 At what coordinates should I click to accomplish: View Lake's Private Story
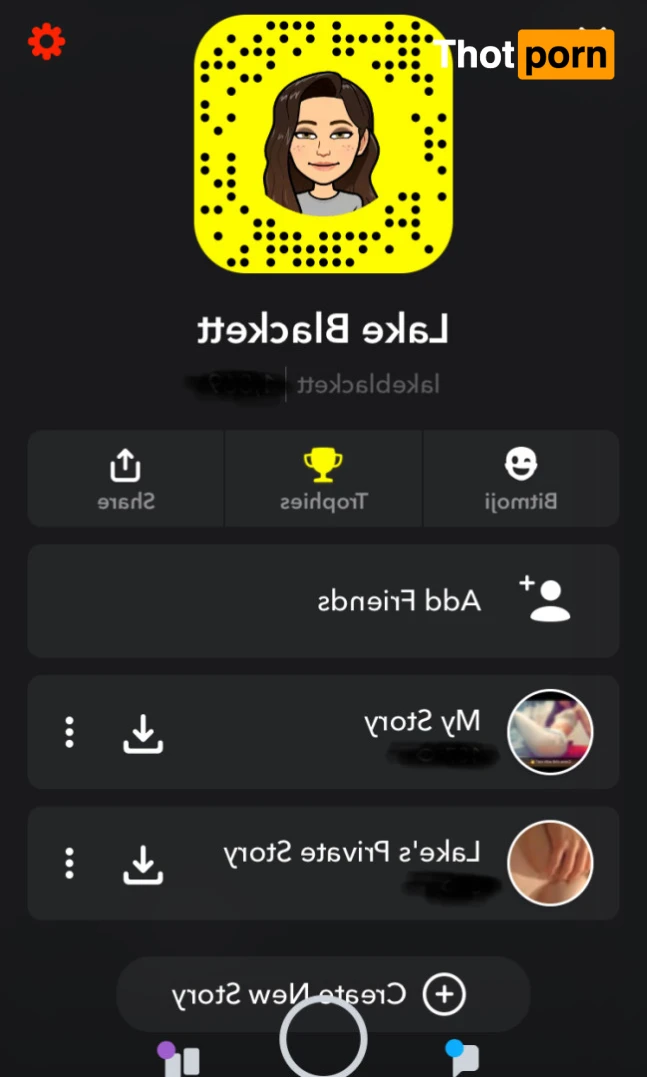(550, 862)
